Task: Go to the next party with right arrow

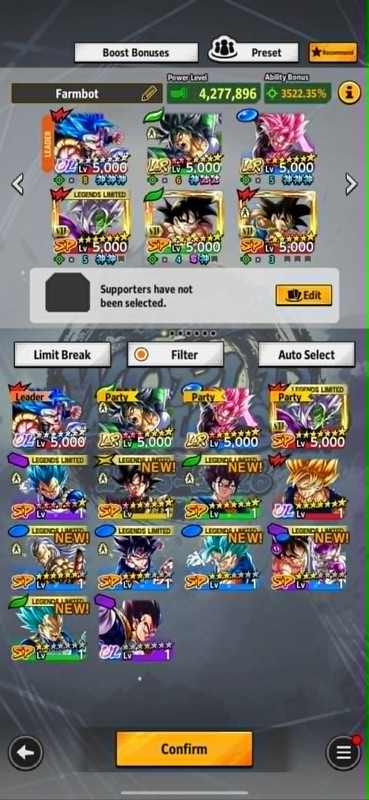Action: click(x=351, y=184)
